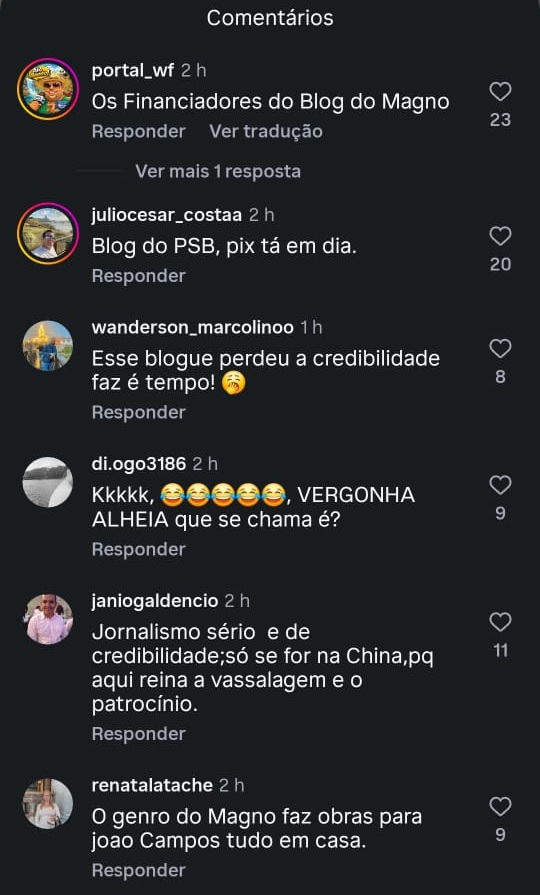Like portal_wf's comment
540x895 pixels.
500,91
